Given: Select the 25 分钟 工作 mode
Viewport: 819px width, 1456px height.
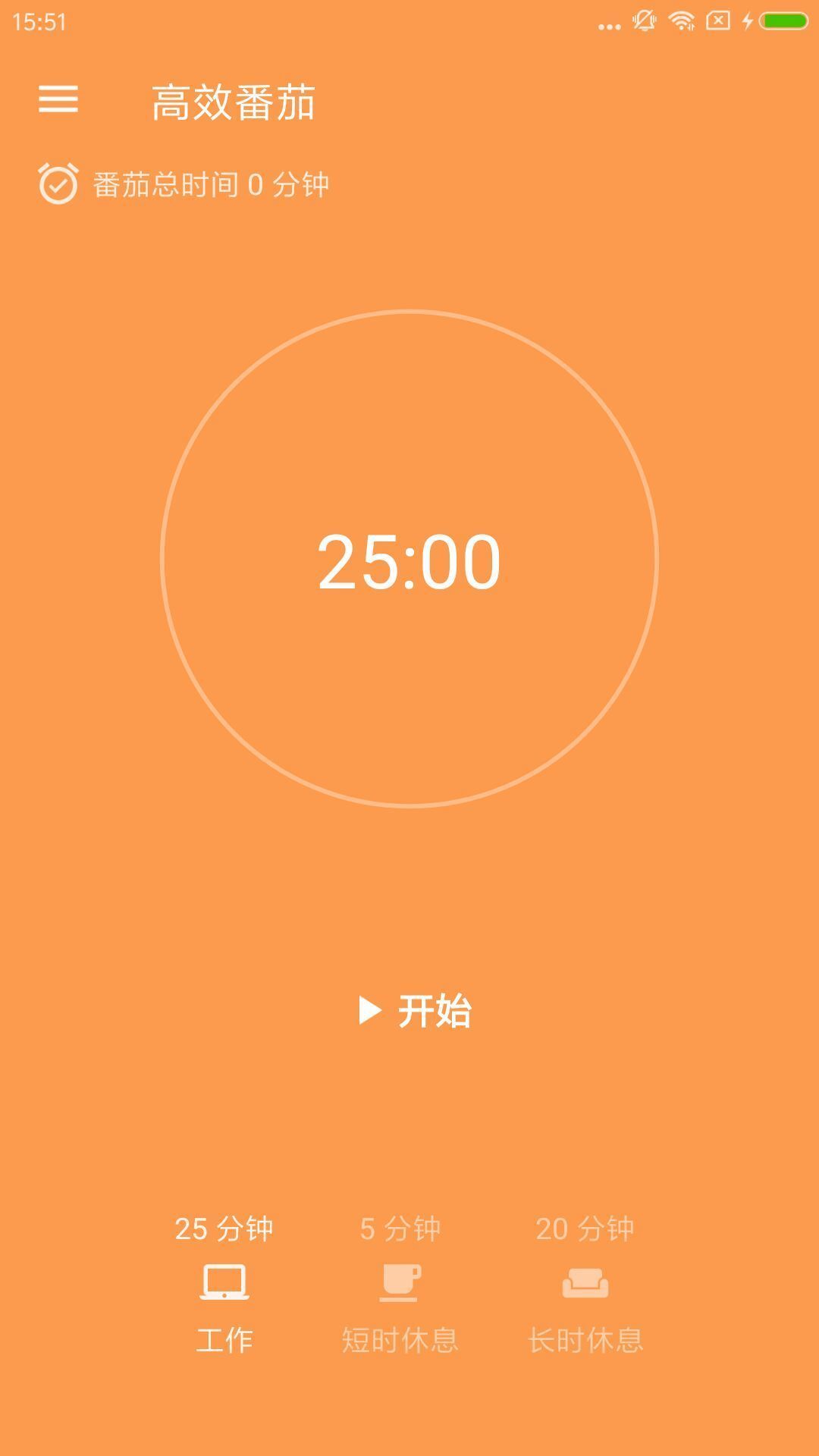Looking at the screenshot, I should (x=224, y=1284).
